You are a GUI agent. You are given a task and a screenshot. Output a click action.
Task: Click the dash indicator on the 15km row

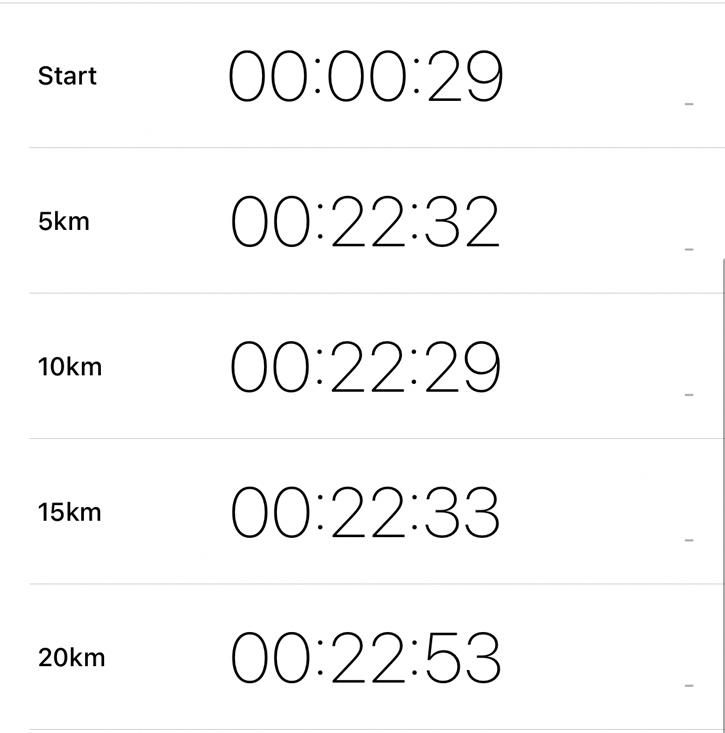tap(688, 540)
